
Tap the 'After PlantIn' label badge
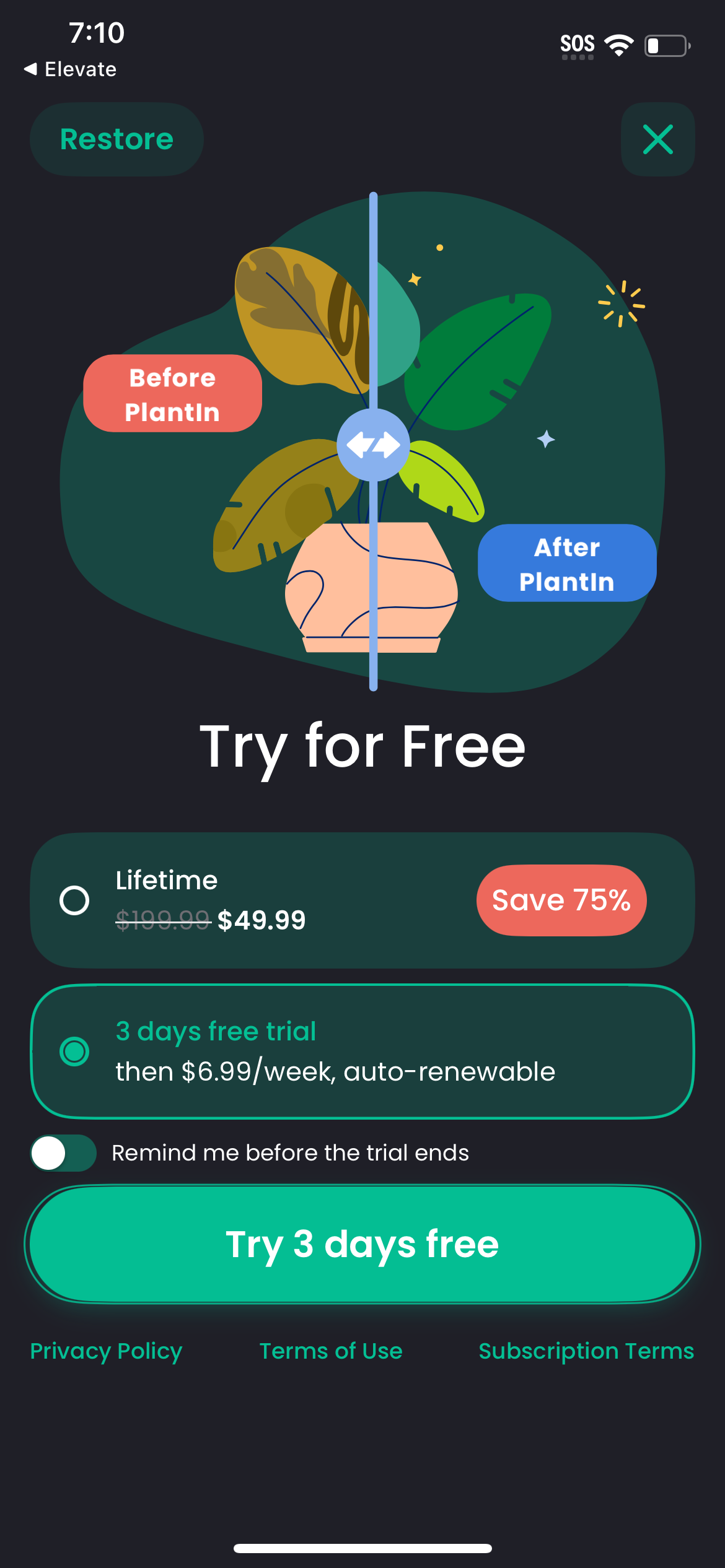[566, 564]
